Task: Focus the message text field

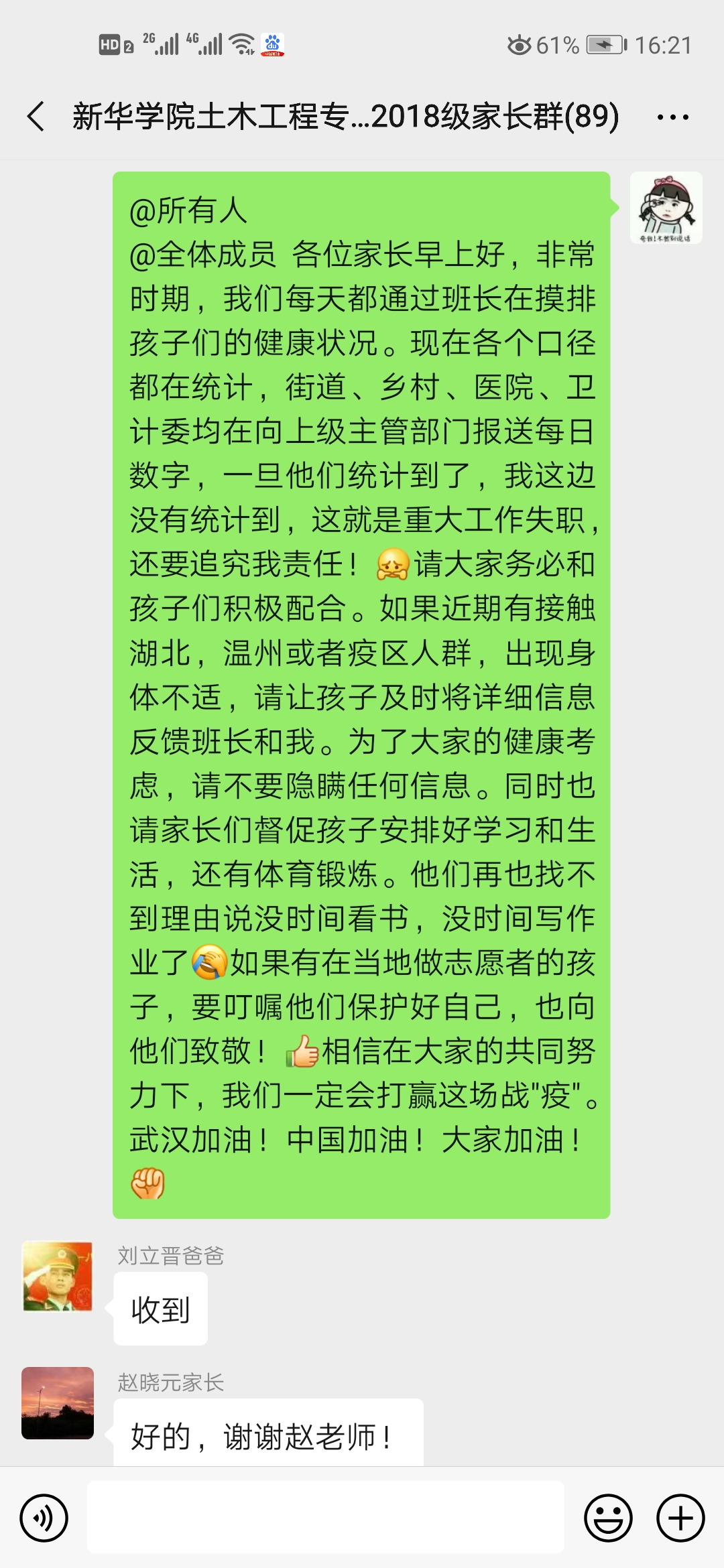Action: [326, 1517]
